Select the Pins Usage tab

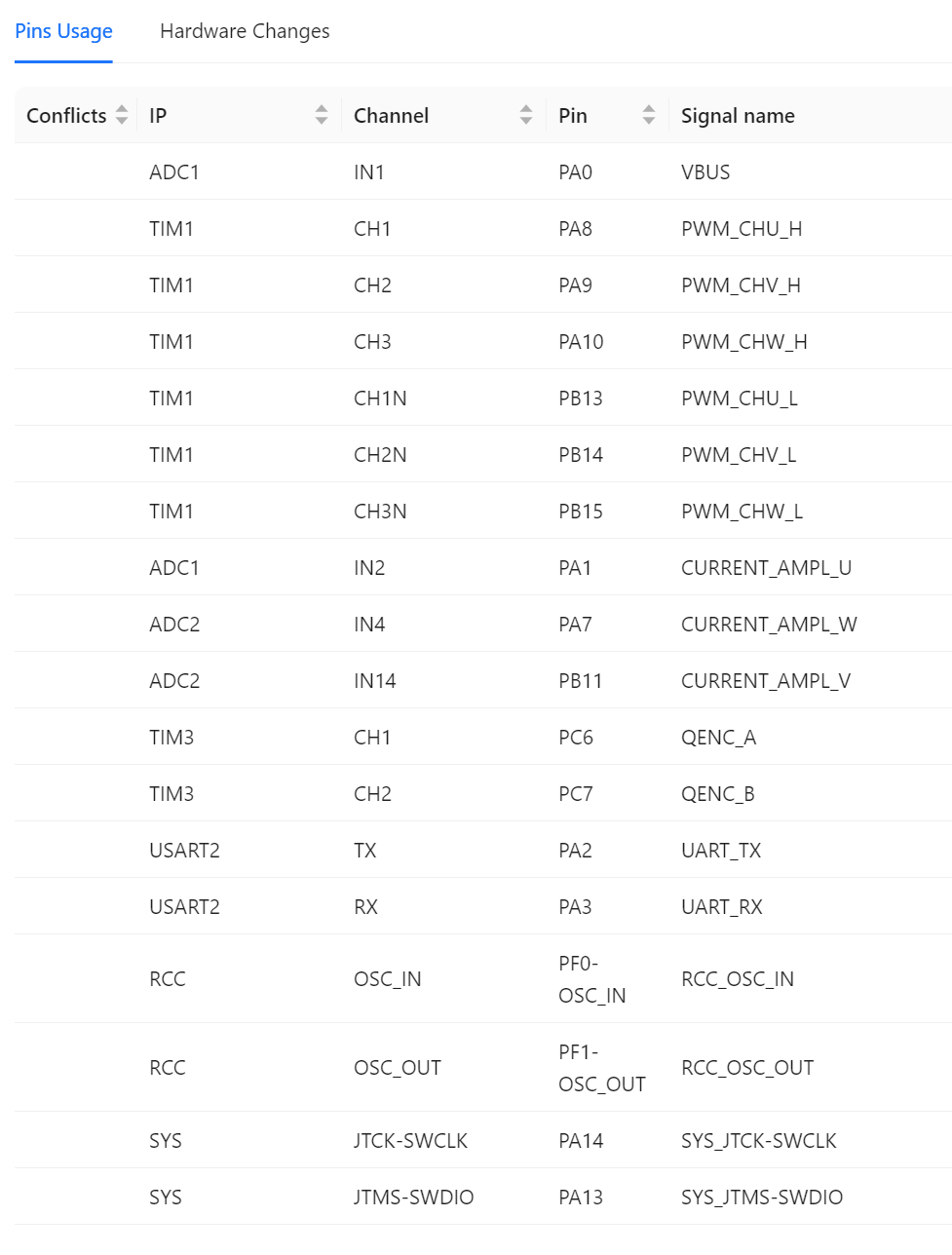pos(64,31)
